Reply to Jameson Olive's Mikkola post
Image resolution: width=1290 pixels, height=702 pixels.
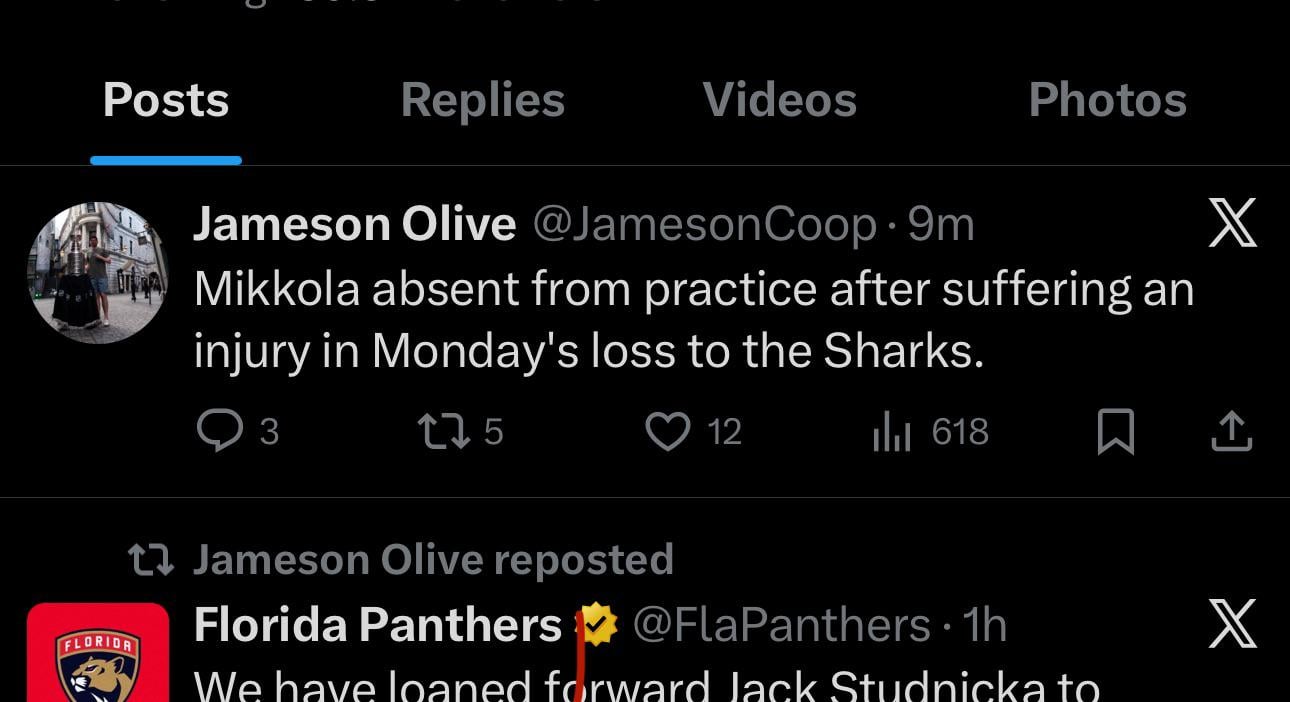pyautogui.click(x=219, y=432)
